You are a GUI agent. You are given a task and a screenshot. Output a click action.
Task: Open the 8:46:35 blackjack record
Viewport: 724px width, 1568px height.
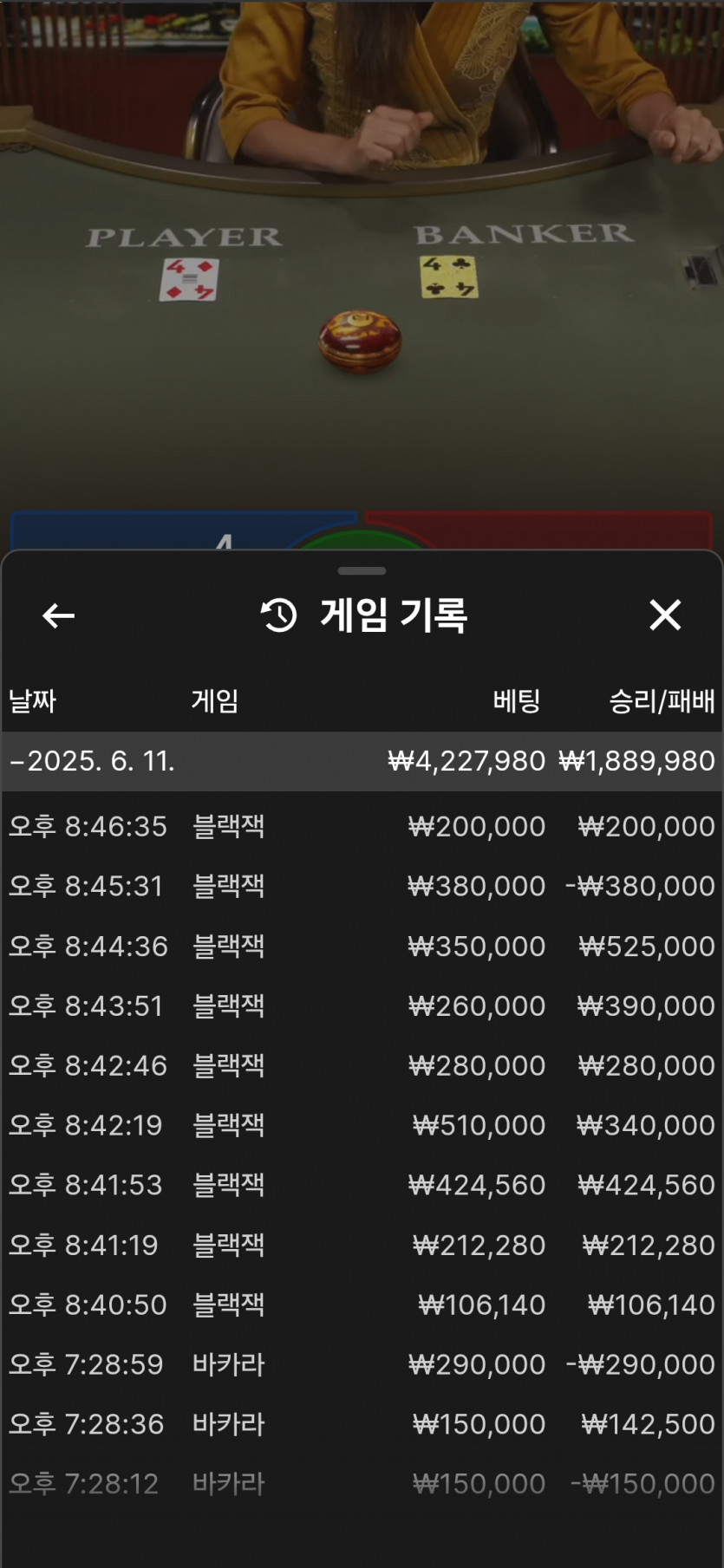(362, 826)
